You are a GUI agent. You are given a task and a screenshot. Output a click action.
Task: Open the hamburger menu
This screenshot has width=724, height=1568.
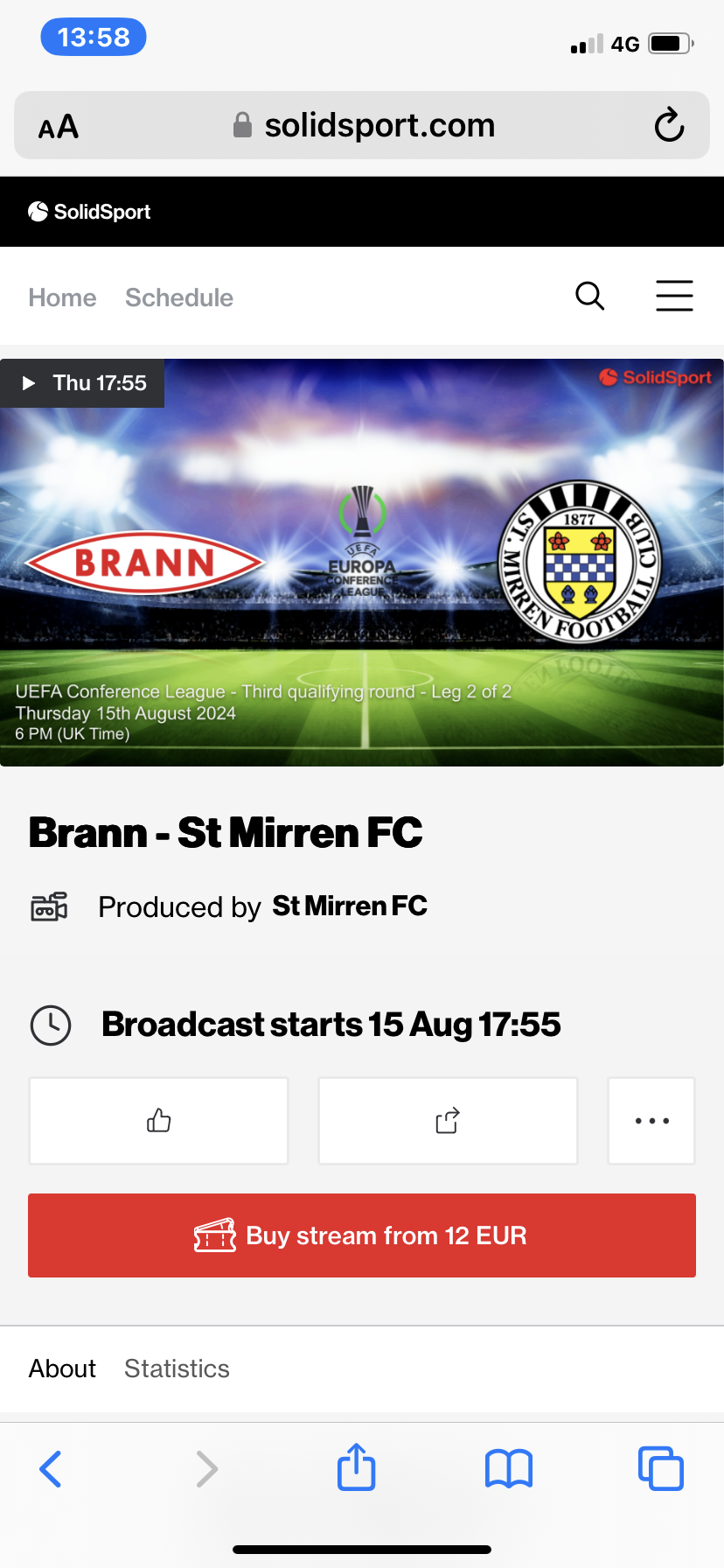pos(674,297)
